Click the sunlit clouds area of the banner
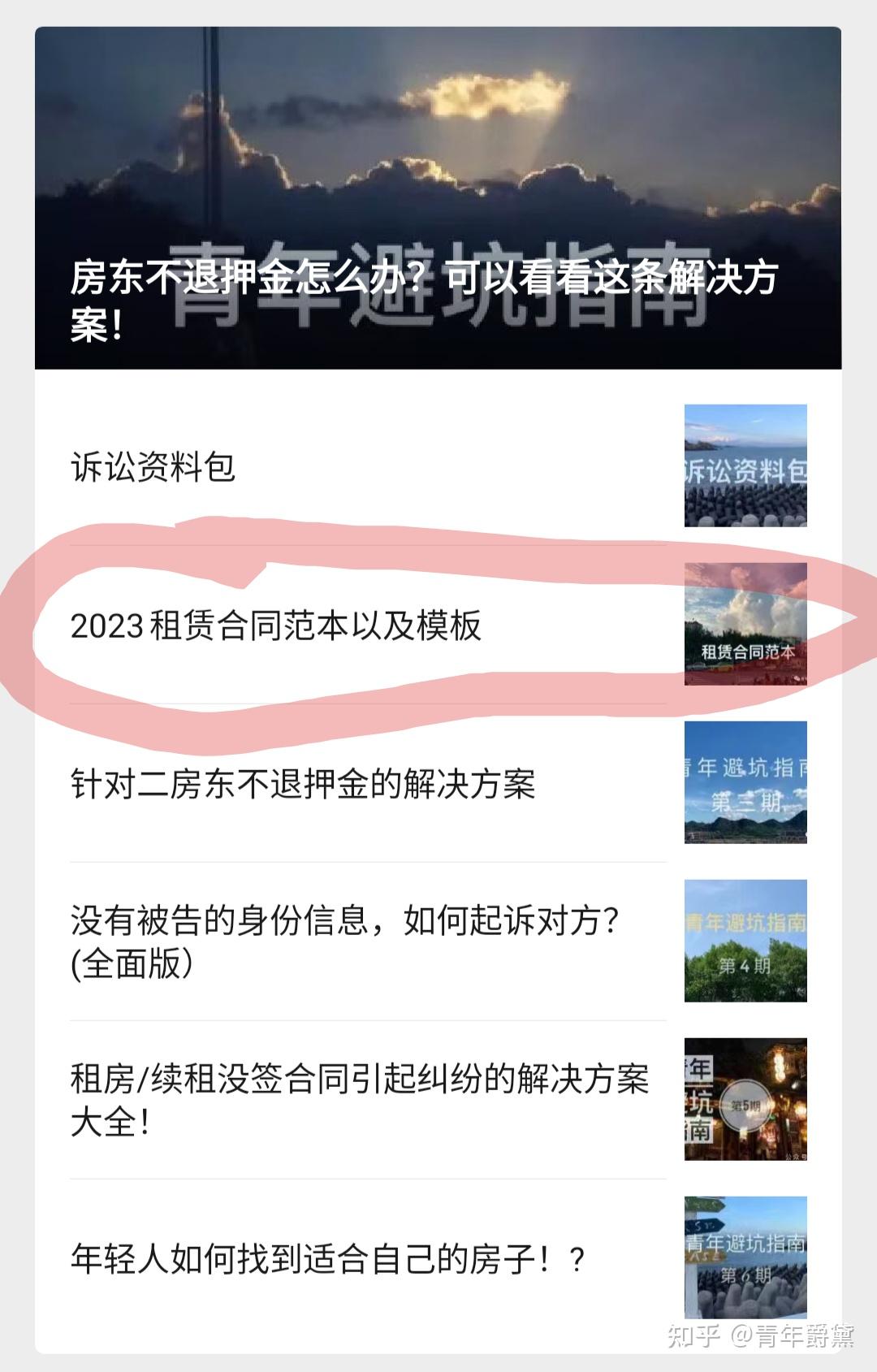The image size is (877, 1372). pos(487,97)
